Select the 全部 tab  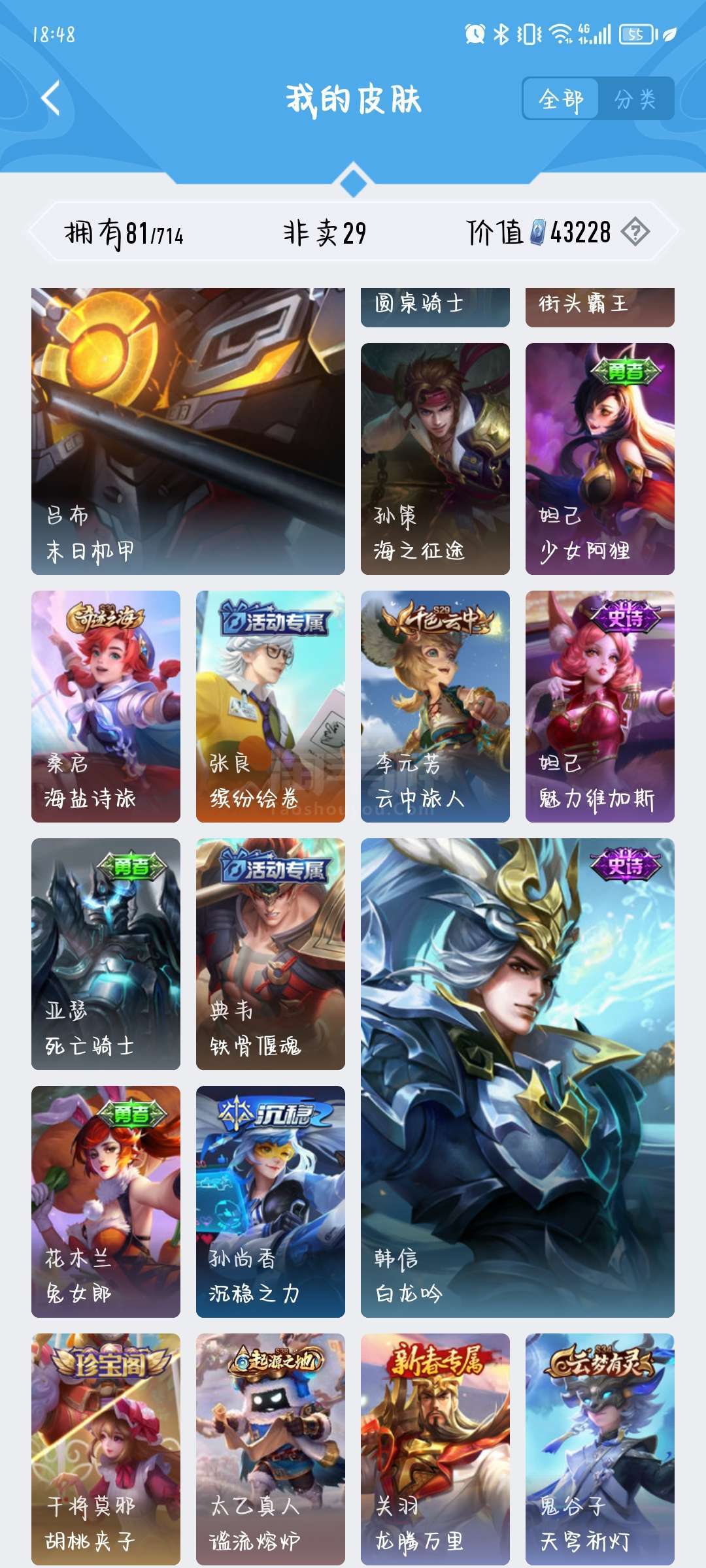coord(561,99)
